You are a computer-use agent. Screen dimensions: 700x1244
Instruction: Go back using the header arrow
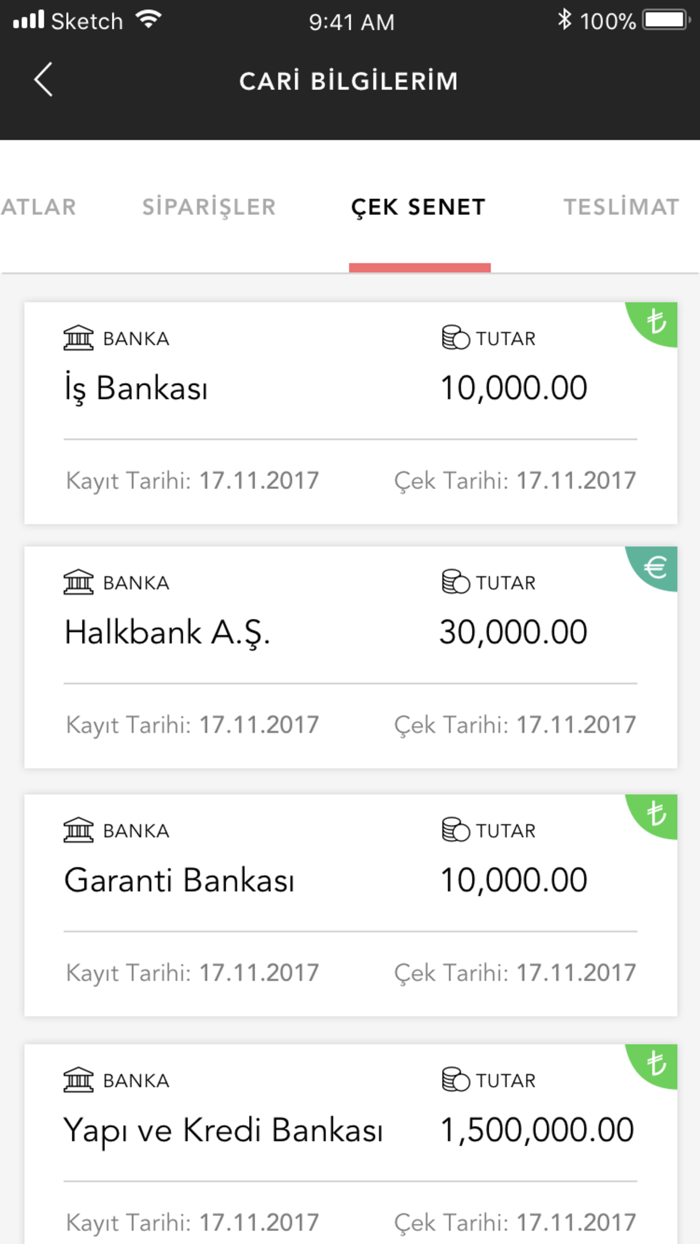(x=43, y=80)
